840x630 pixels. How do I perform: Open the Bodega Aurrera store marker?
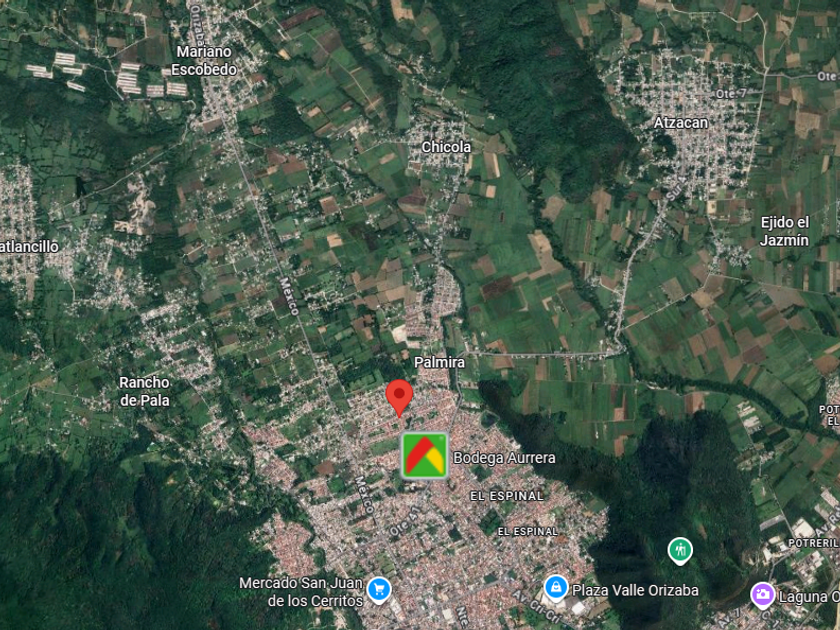point(424,456)
